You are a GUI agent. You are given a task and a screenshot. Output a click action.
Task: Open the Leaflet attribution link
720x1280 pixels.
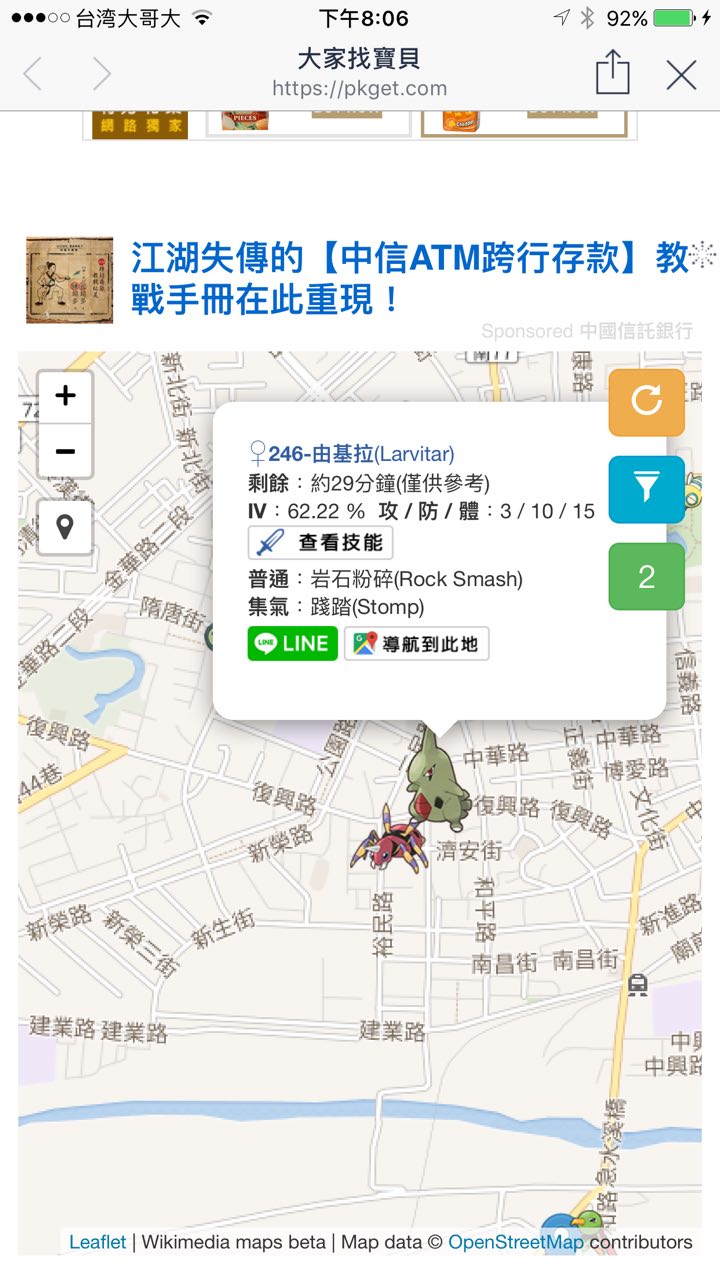click(x=97, y=1242)
